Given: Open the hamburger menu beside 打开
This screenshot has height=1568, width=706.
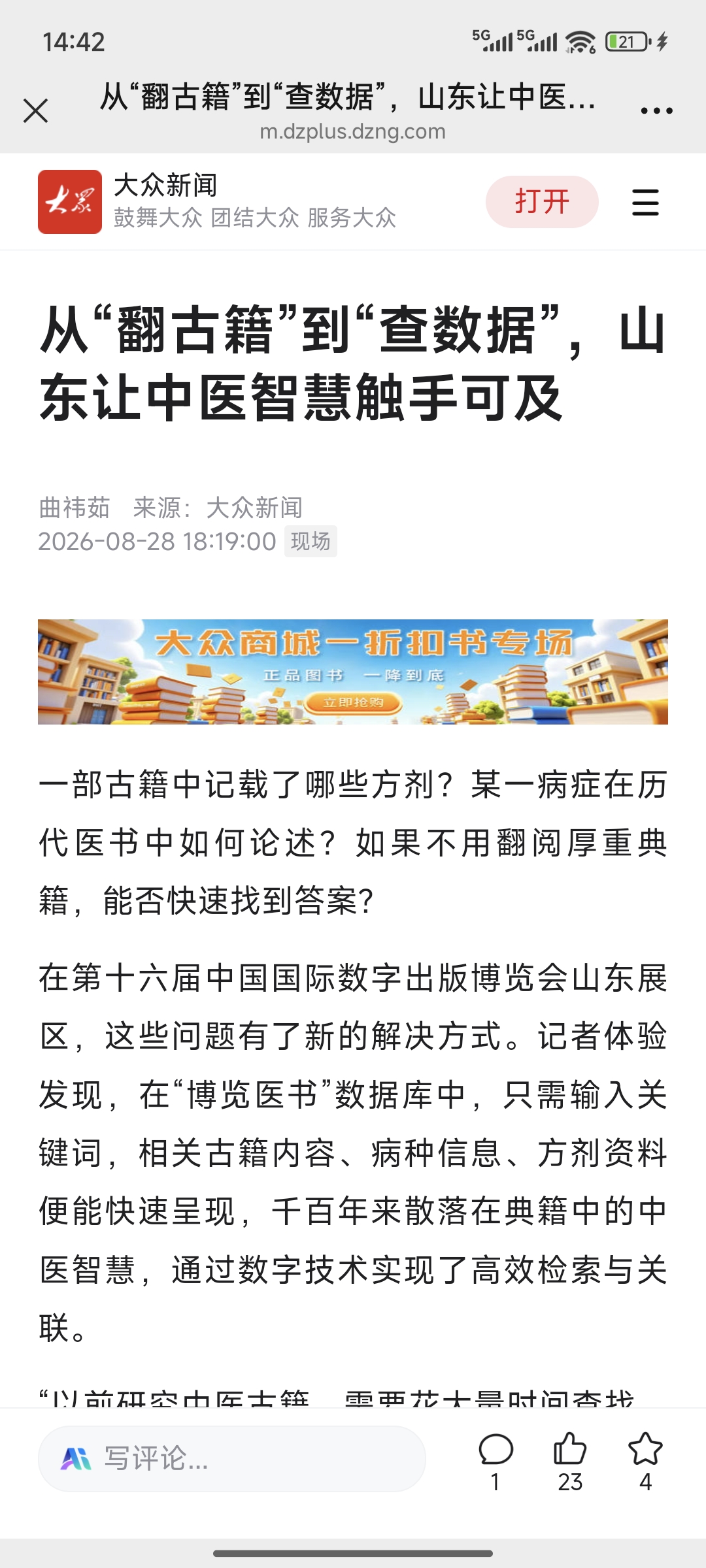Looking at the screenshot, I should (x=645, y=202).
